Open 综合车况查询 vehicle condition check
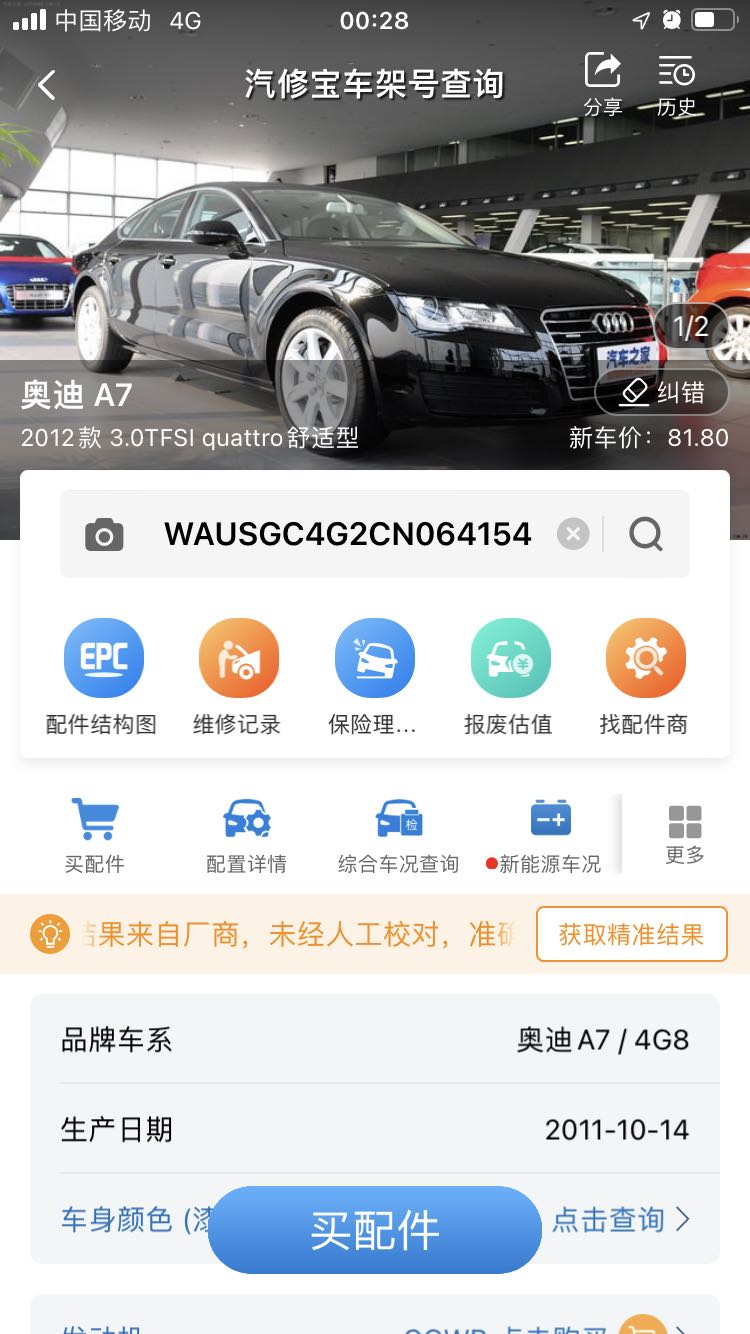Screen dimensions: 750x1334 coord(398,834)
